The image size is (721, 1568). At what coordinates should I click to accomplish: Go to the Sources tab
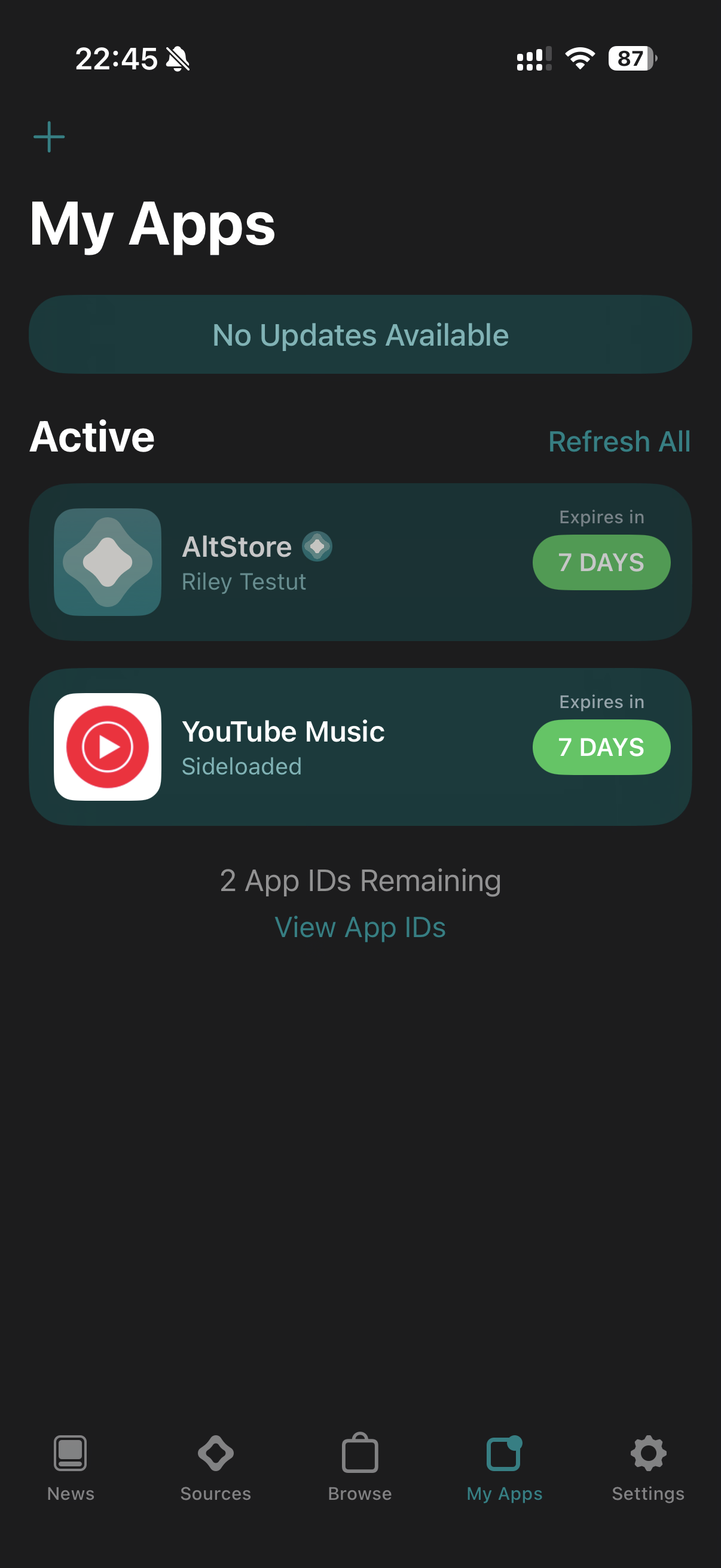click(215, 1467)
